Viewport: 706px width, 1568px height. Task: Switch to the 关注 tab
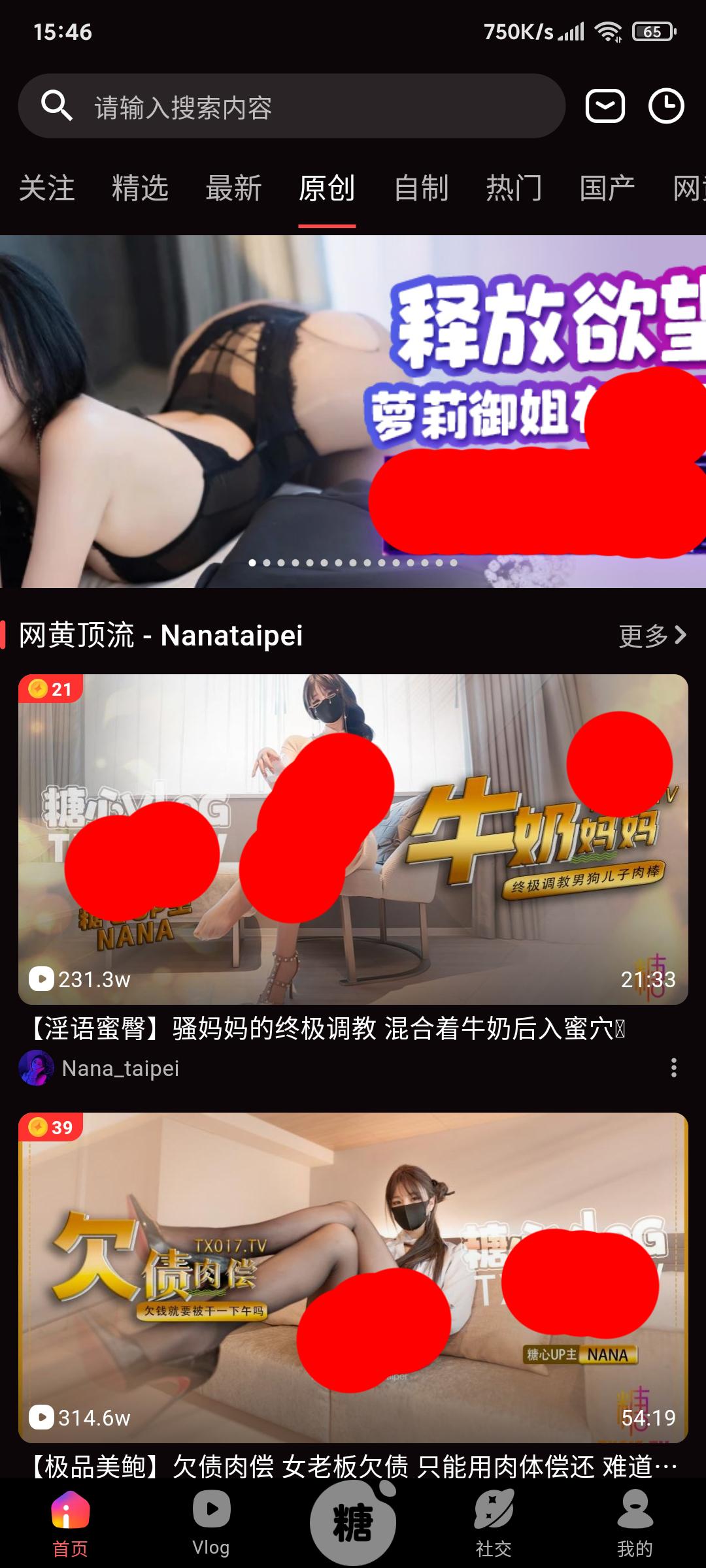coord(46,189)
